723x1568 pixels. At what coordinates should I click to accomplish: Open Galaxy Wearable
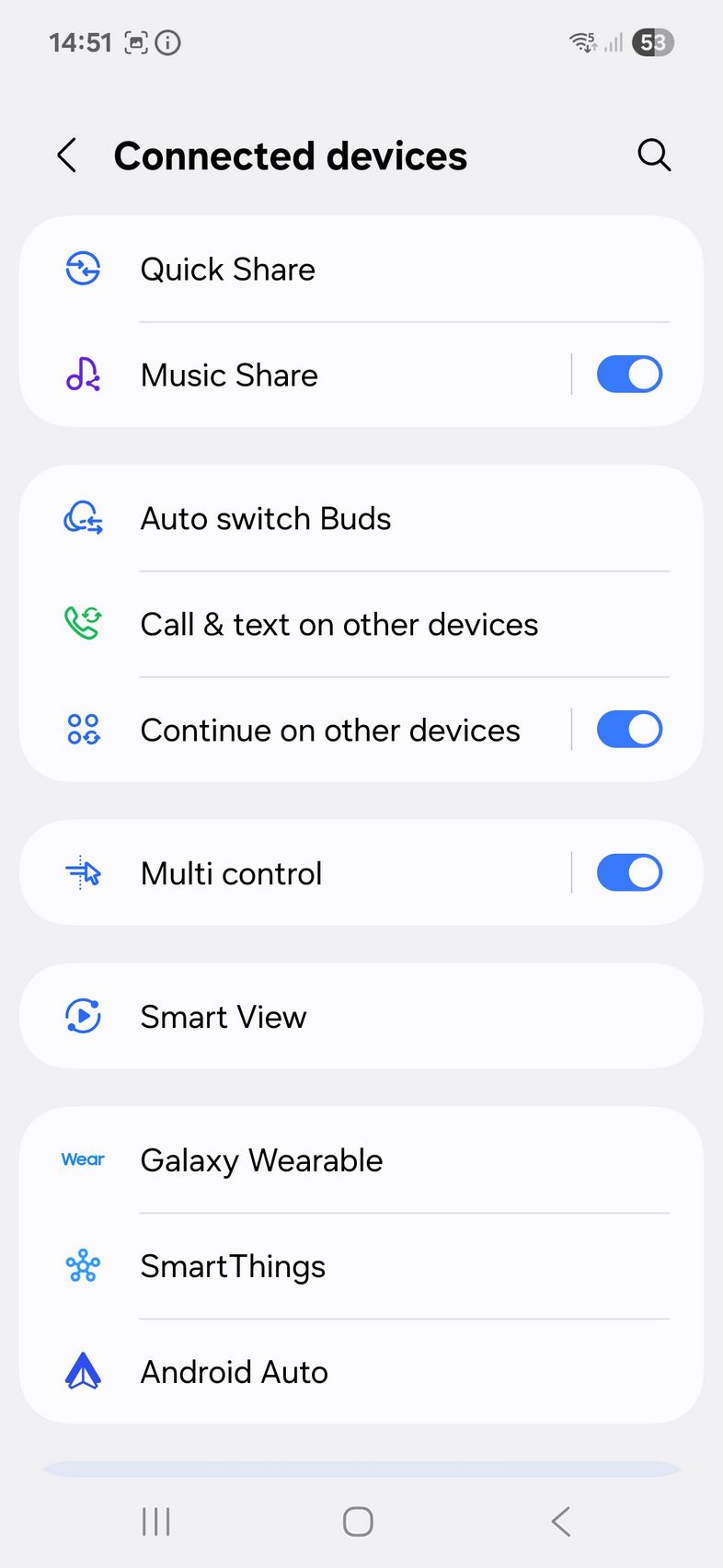(361, 1160)
